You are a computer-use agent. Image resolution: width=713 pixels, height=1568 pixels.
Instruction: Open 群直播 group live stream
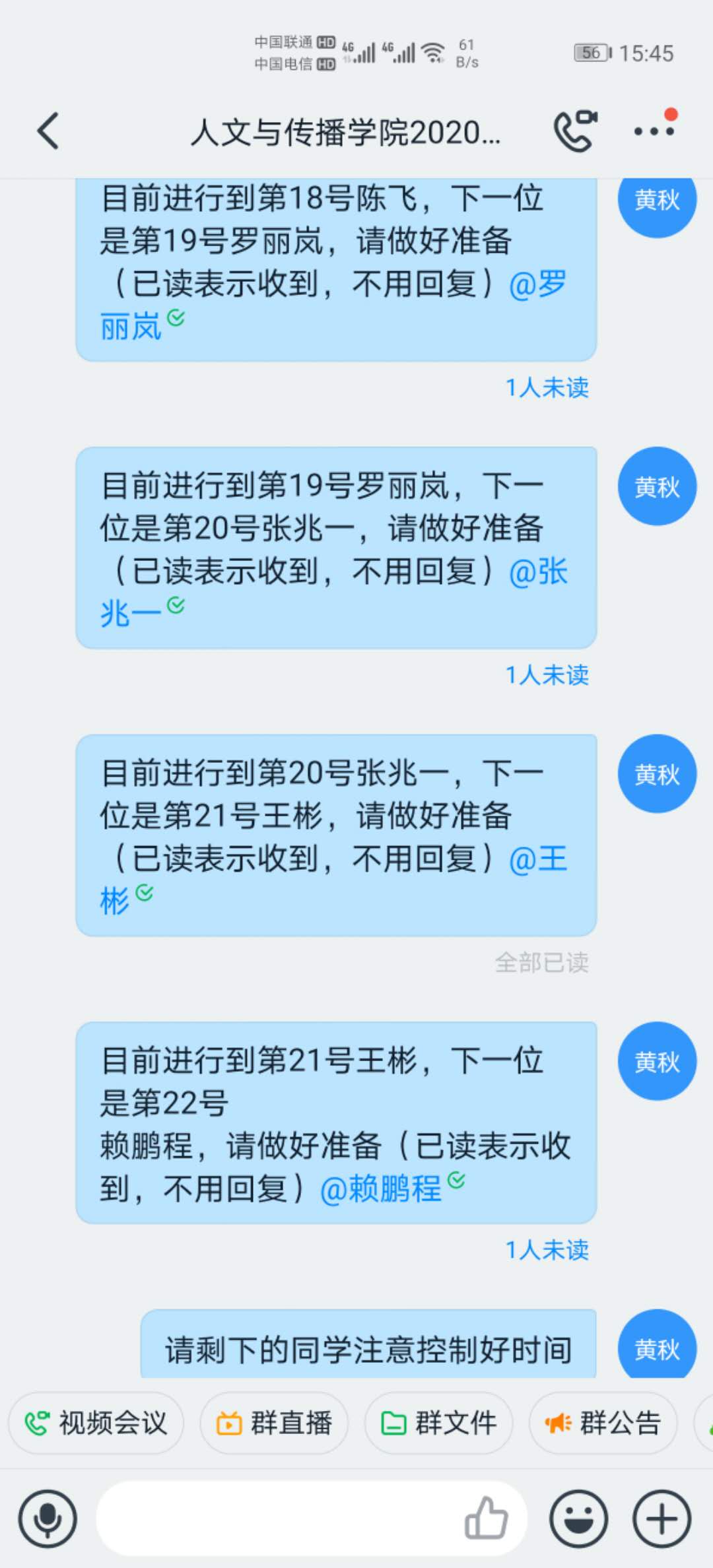(x=275, y=1423)
